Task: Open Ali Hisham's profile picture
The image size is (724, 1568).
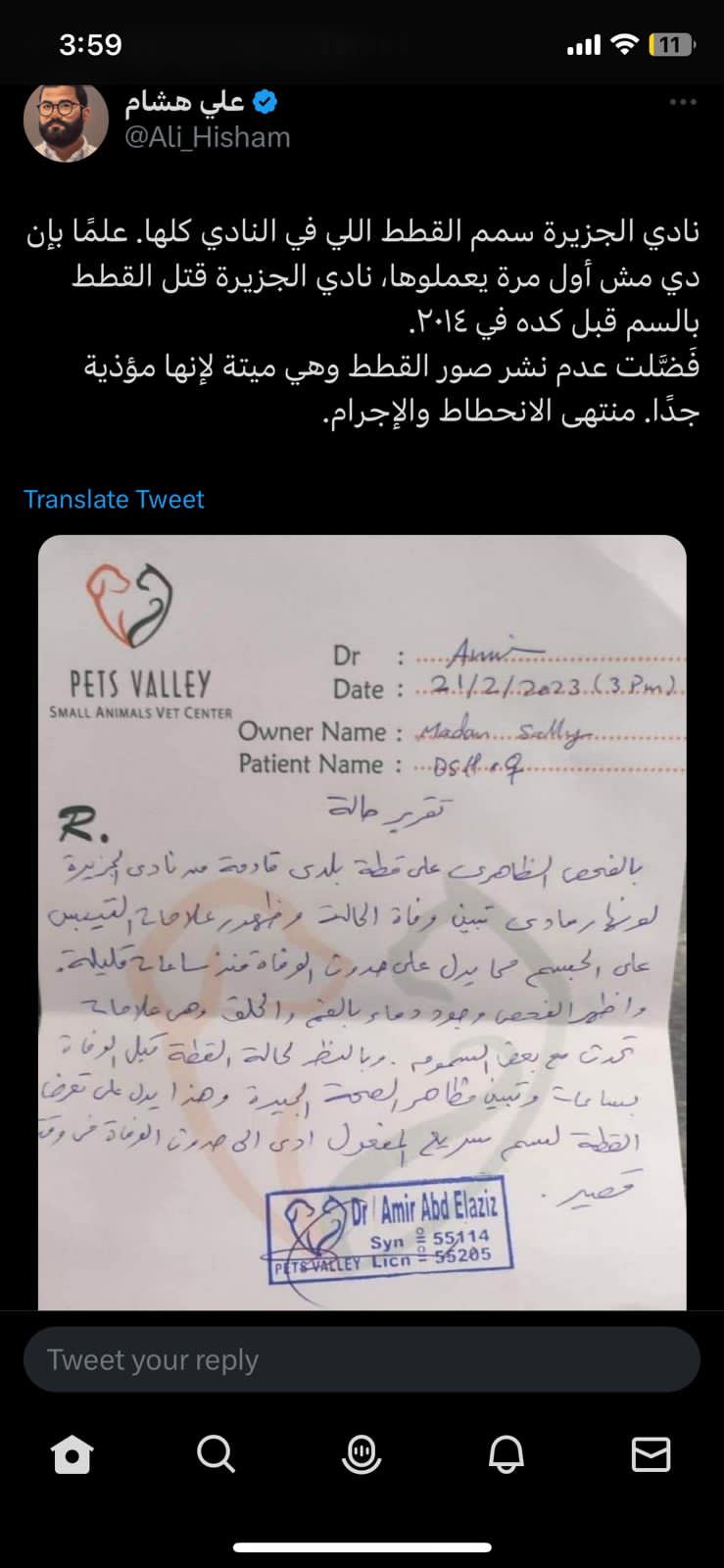Action: tap(66, 120)
